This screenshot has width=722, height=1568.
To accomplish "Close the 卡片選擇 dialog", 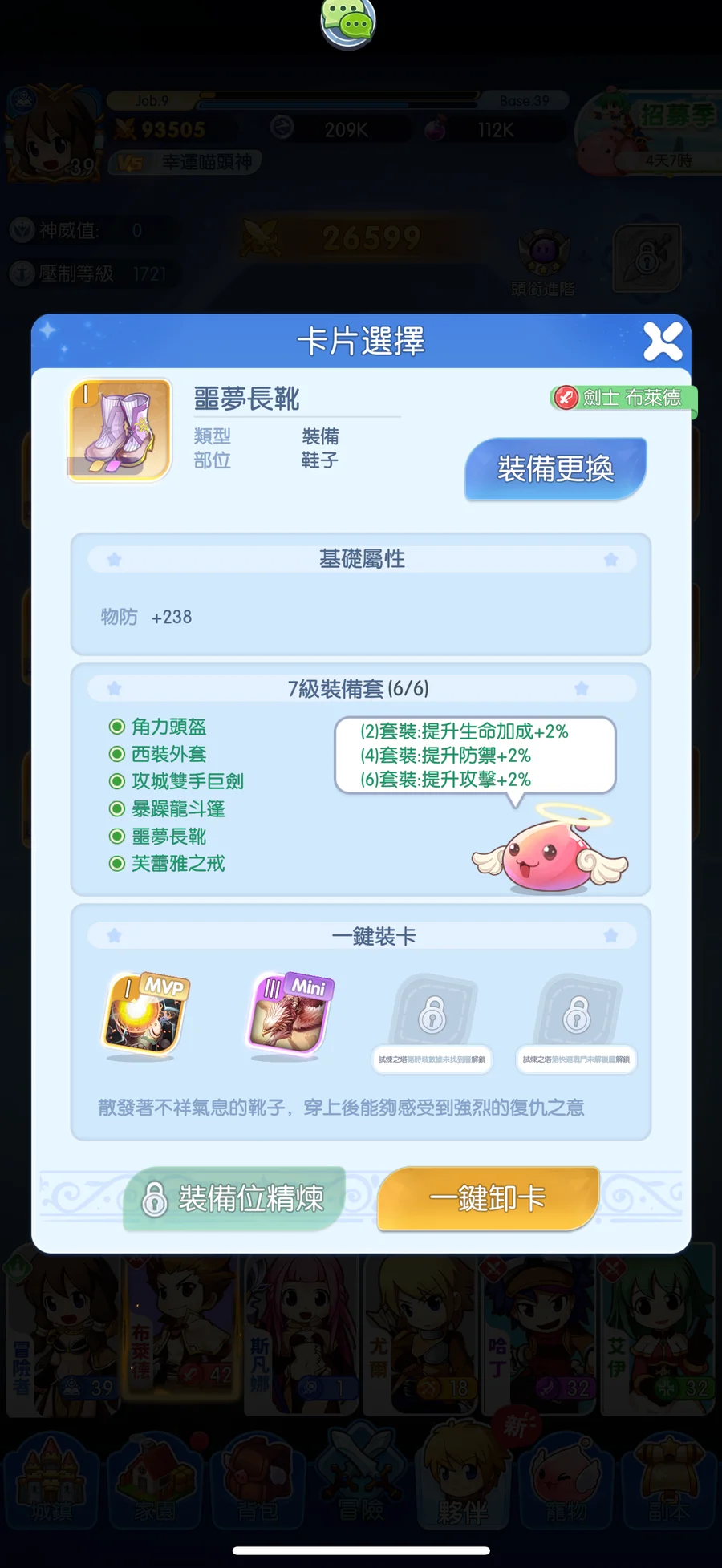I will pyautogui.click(x=663, y=342).
